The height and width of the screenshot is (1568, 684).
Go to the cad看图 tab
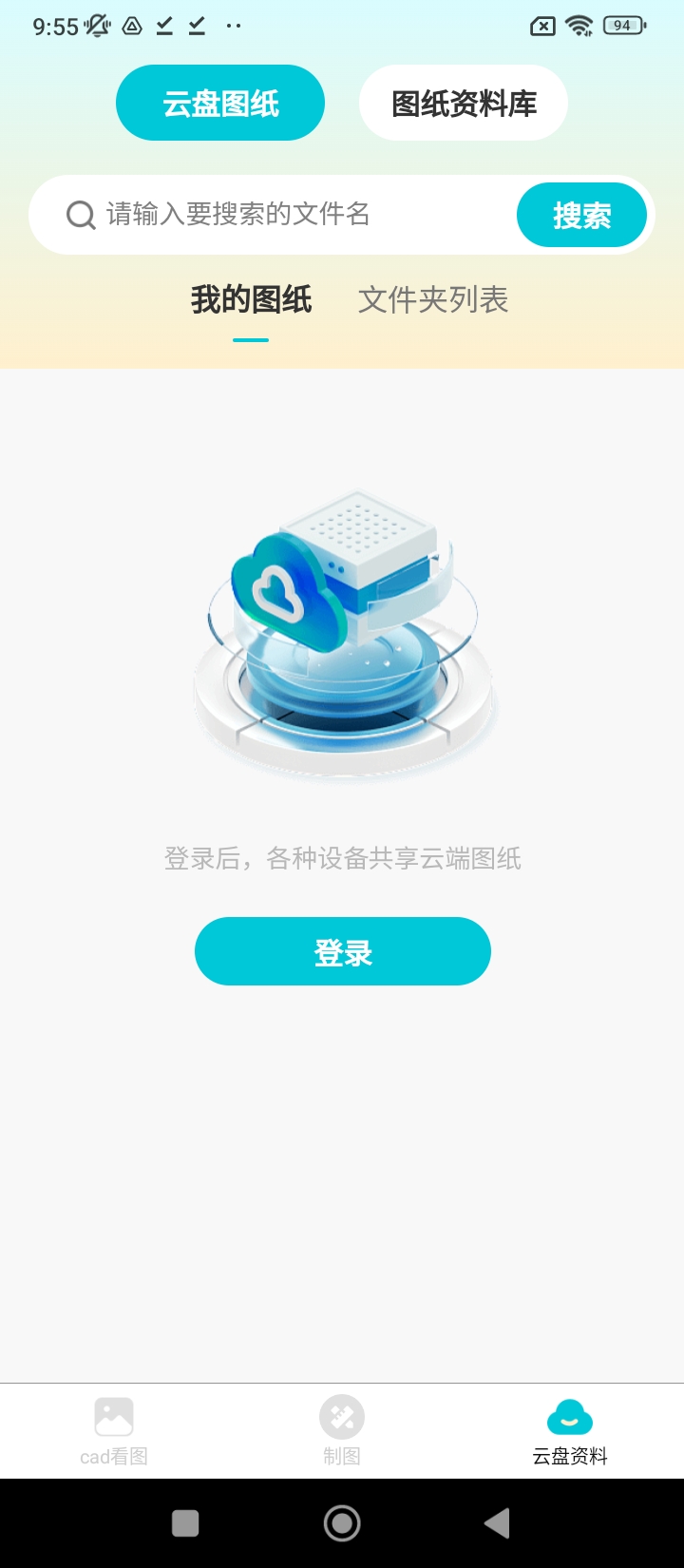tap(114, 1431)
